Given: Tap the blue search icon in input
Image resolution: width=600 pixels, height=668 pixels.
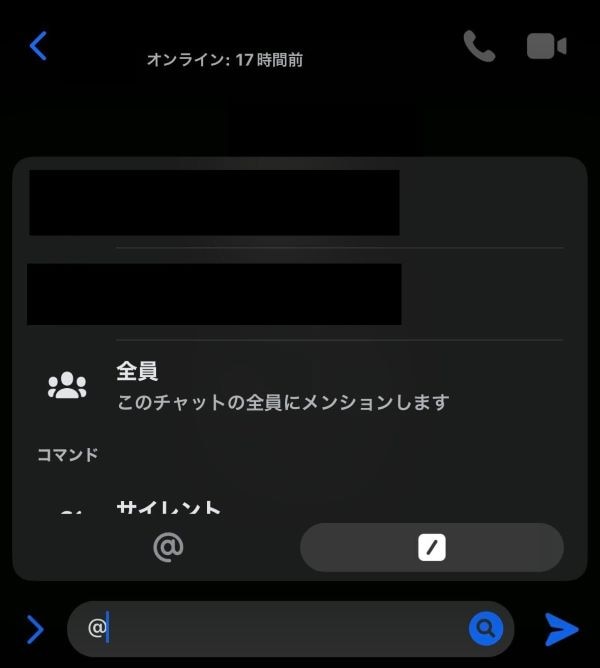Looking at the screenshot, I should (485, 628).
